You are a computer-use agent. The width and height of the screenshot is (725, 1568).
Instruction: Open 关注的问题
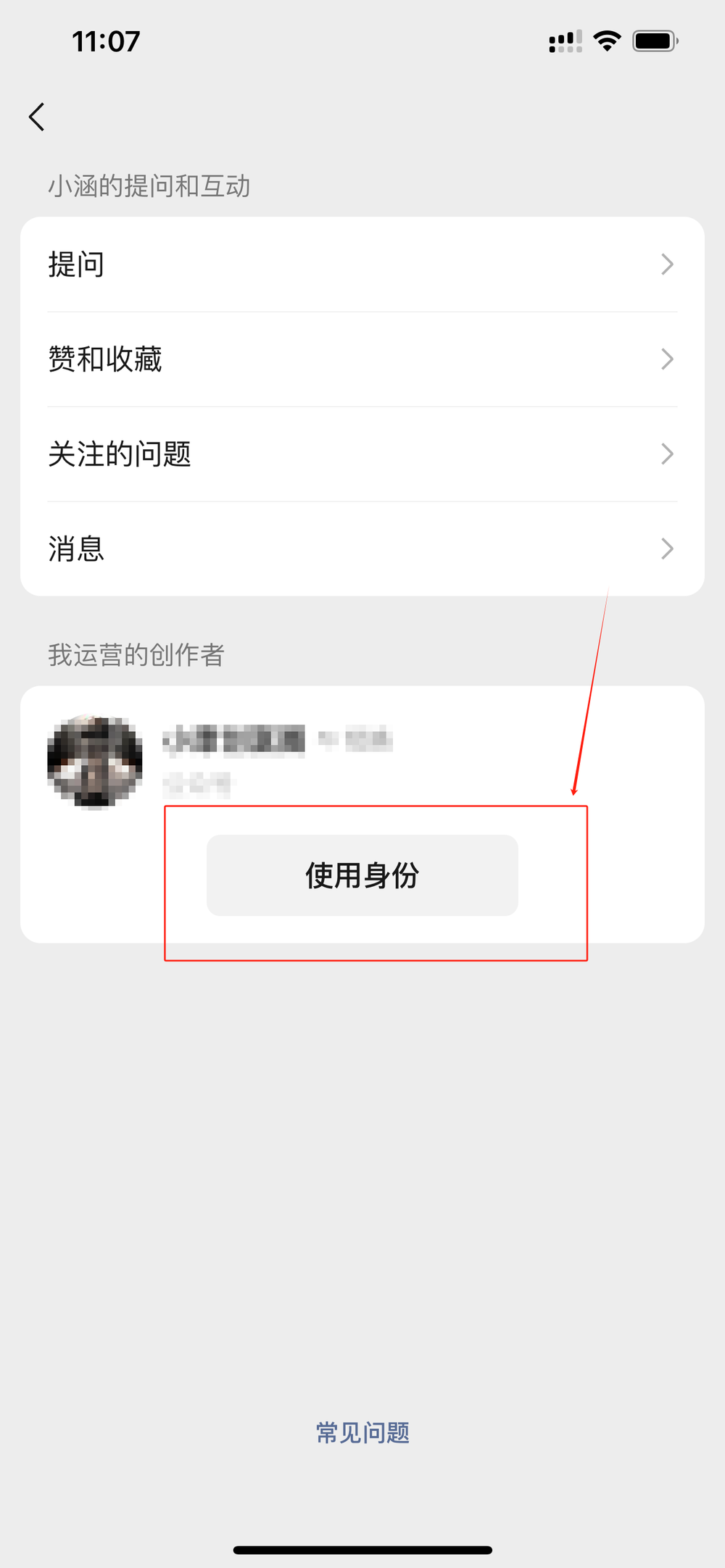point(362,454)
